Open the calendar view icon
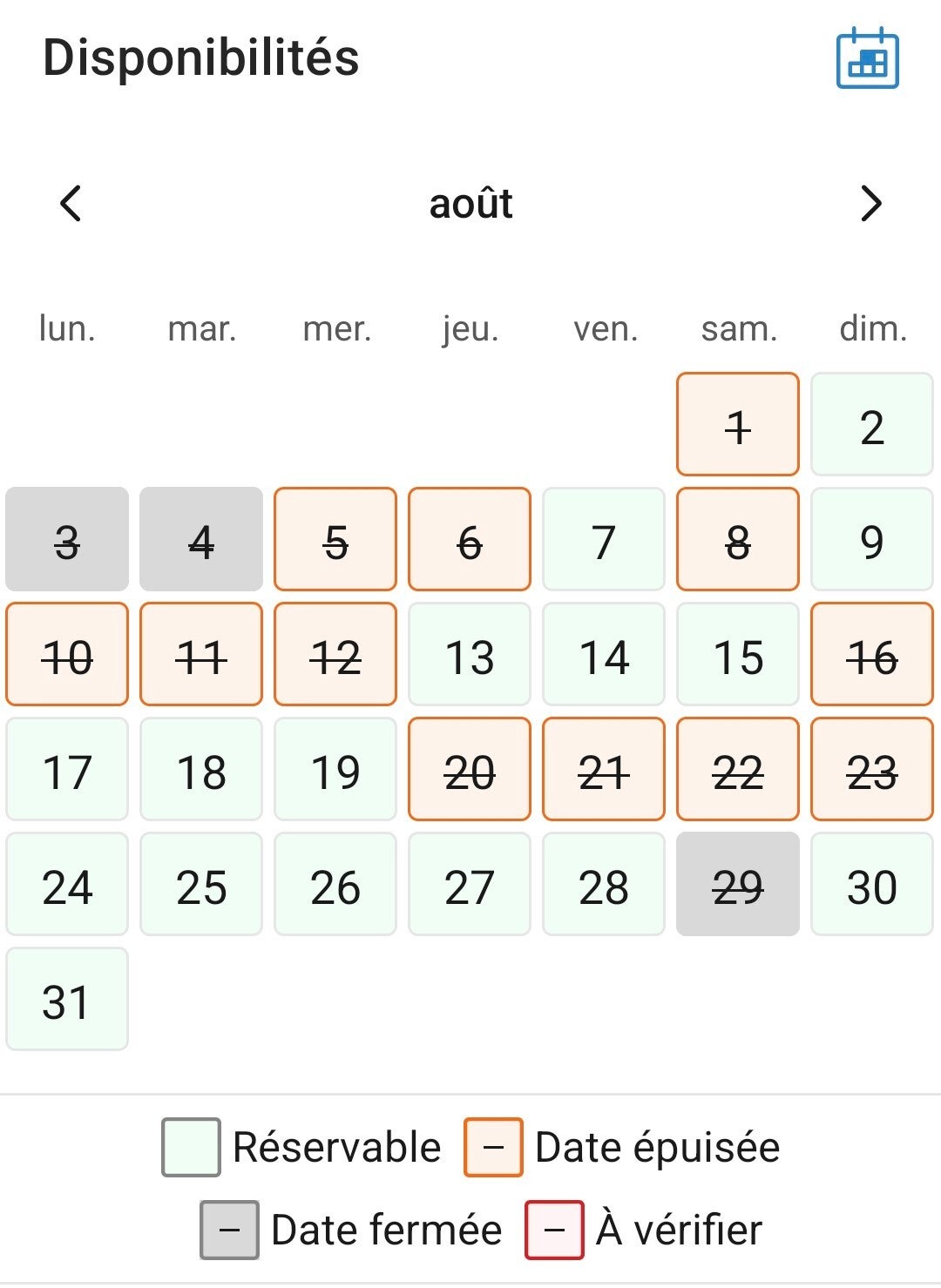941x1288 pixels. pos(867,58)
